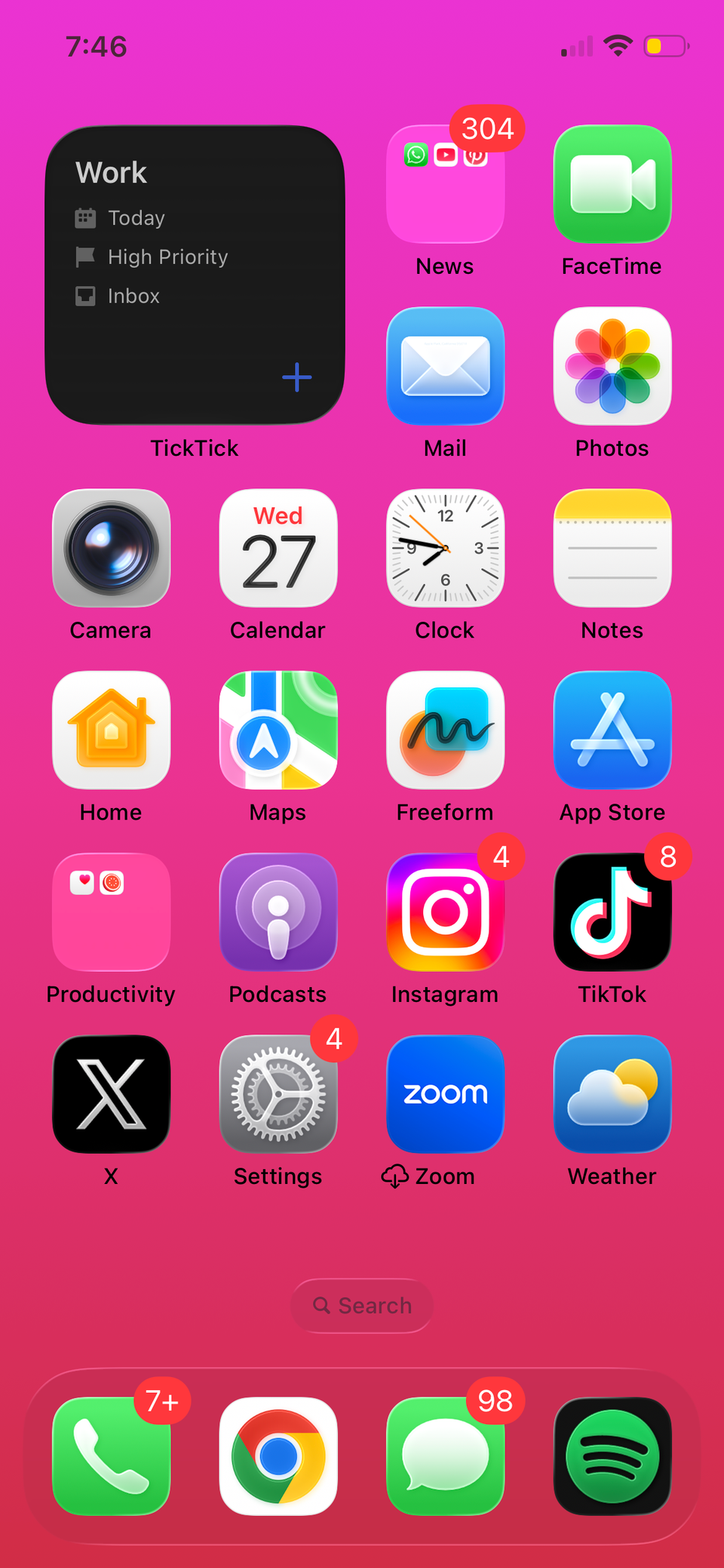Open the Podcasts app

(278, 912)
